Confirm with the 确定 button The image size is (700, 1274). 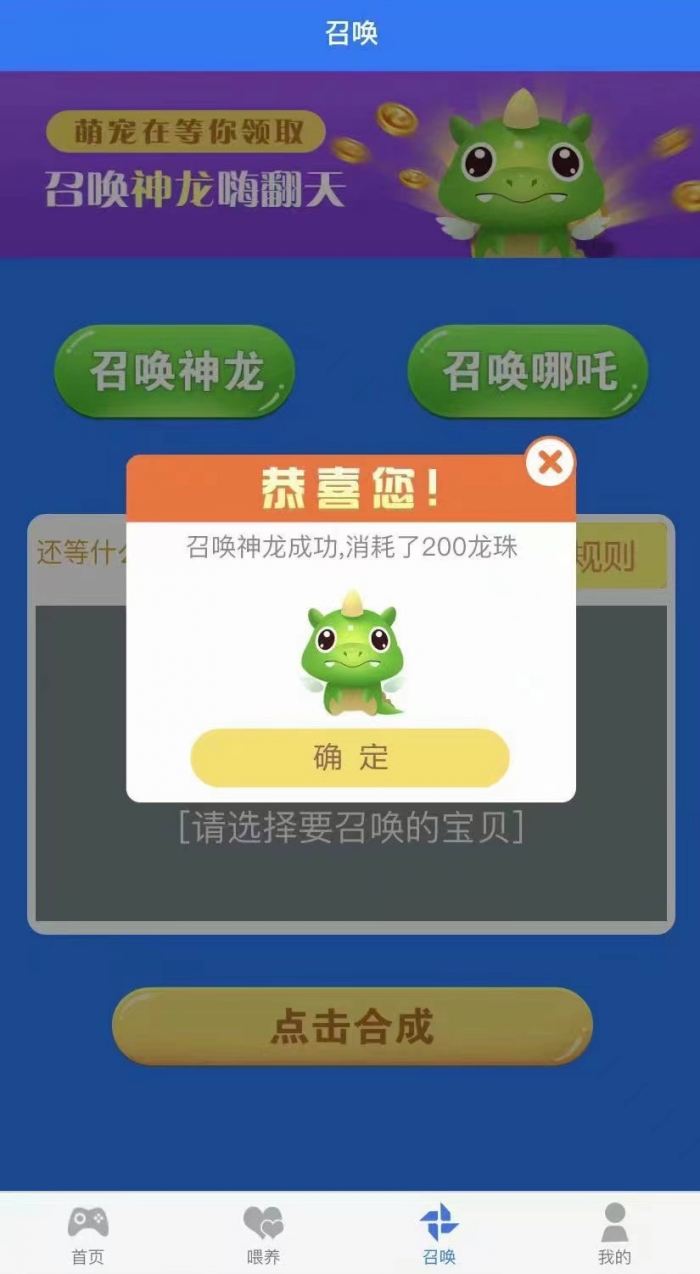[x=350, y=757]
